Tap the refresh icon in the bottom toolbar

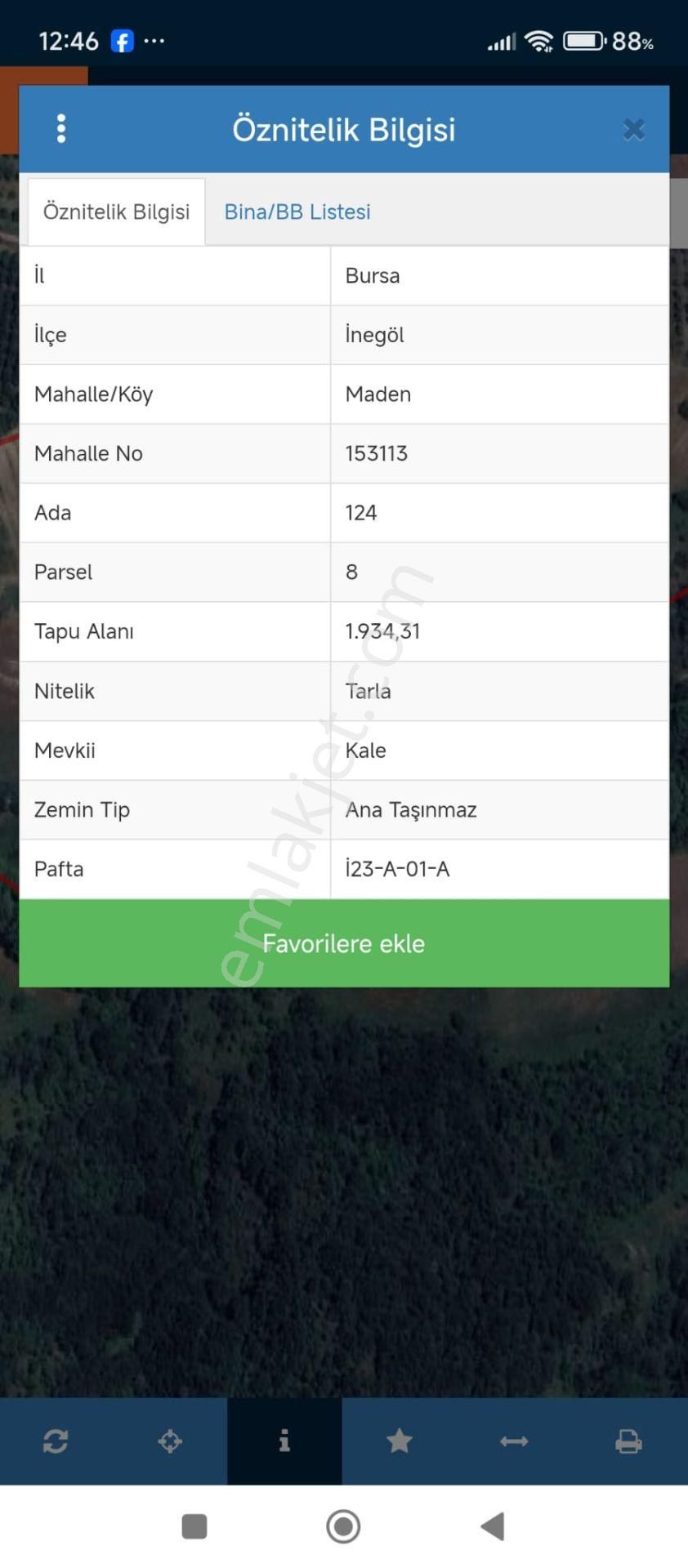[56, 1441]
